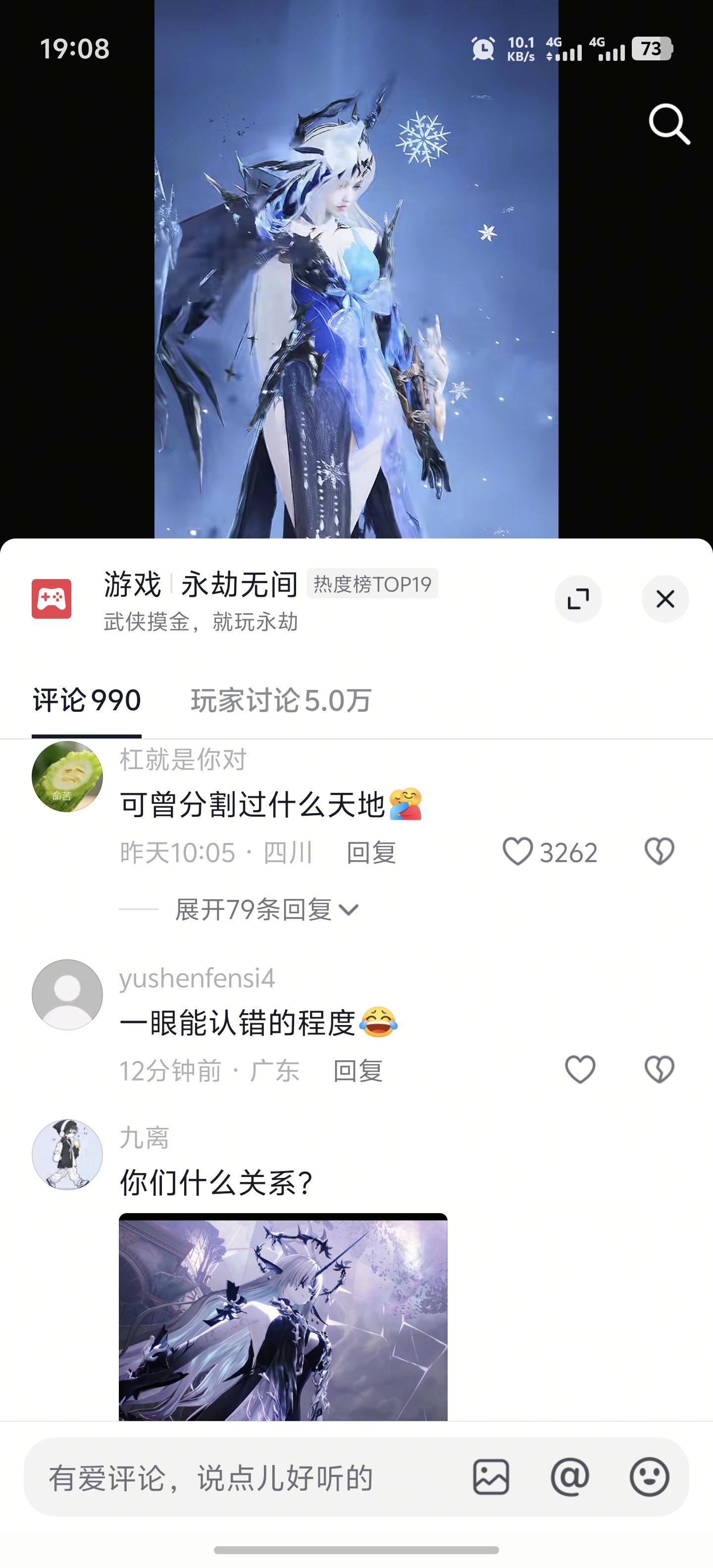
Task: Select the 评论 990 tab
Action: coord(87,701)
